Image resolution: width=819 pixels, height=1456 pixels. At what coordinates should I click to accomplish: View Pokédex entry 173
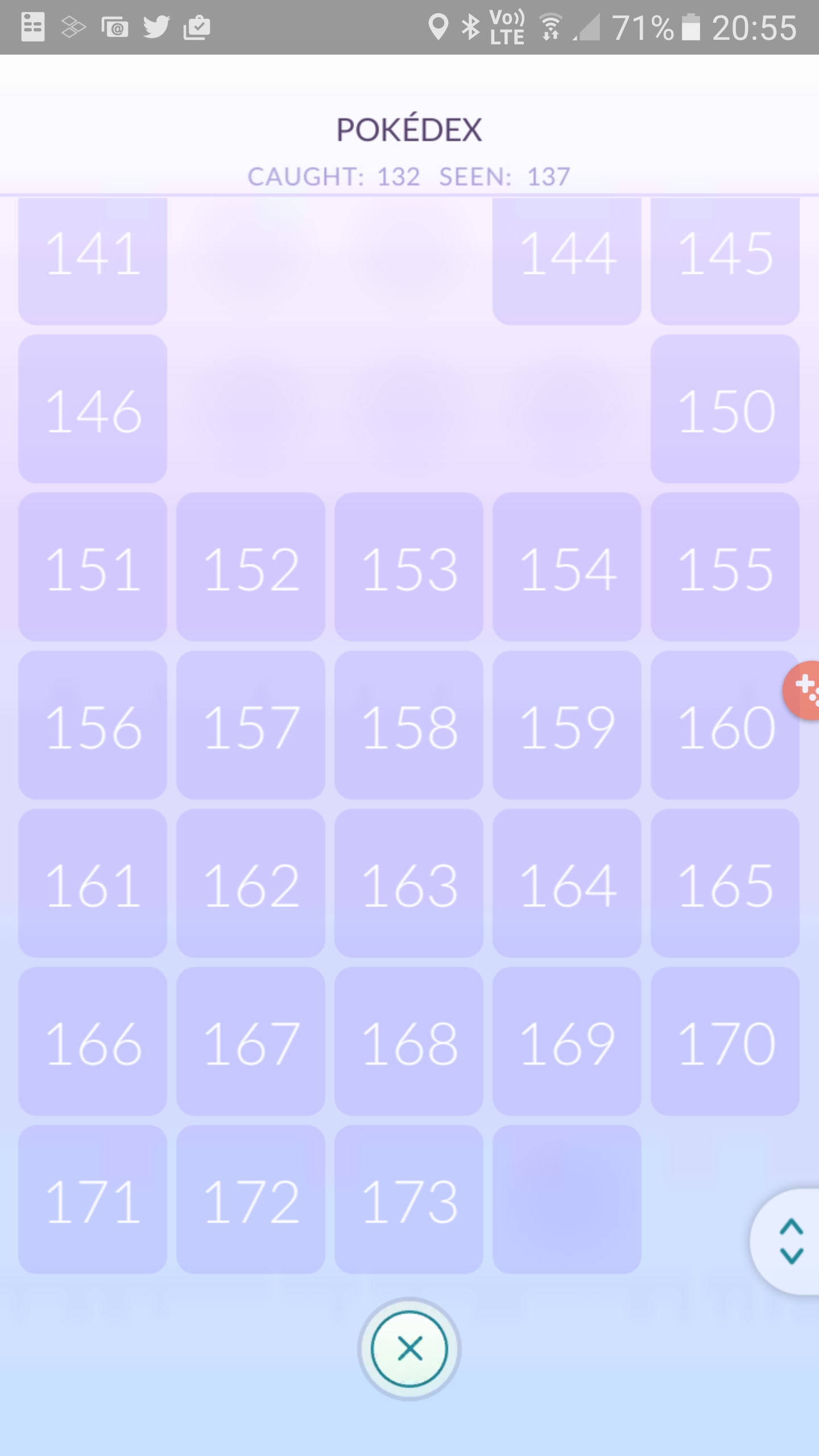click(x=409, y=1199)
